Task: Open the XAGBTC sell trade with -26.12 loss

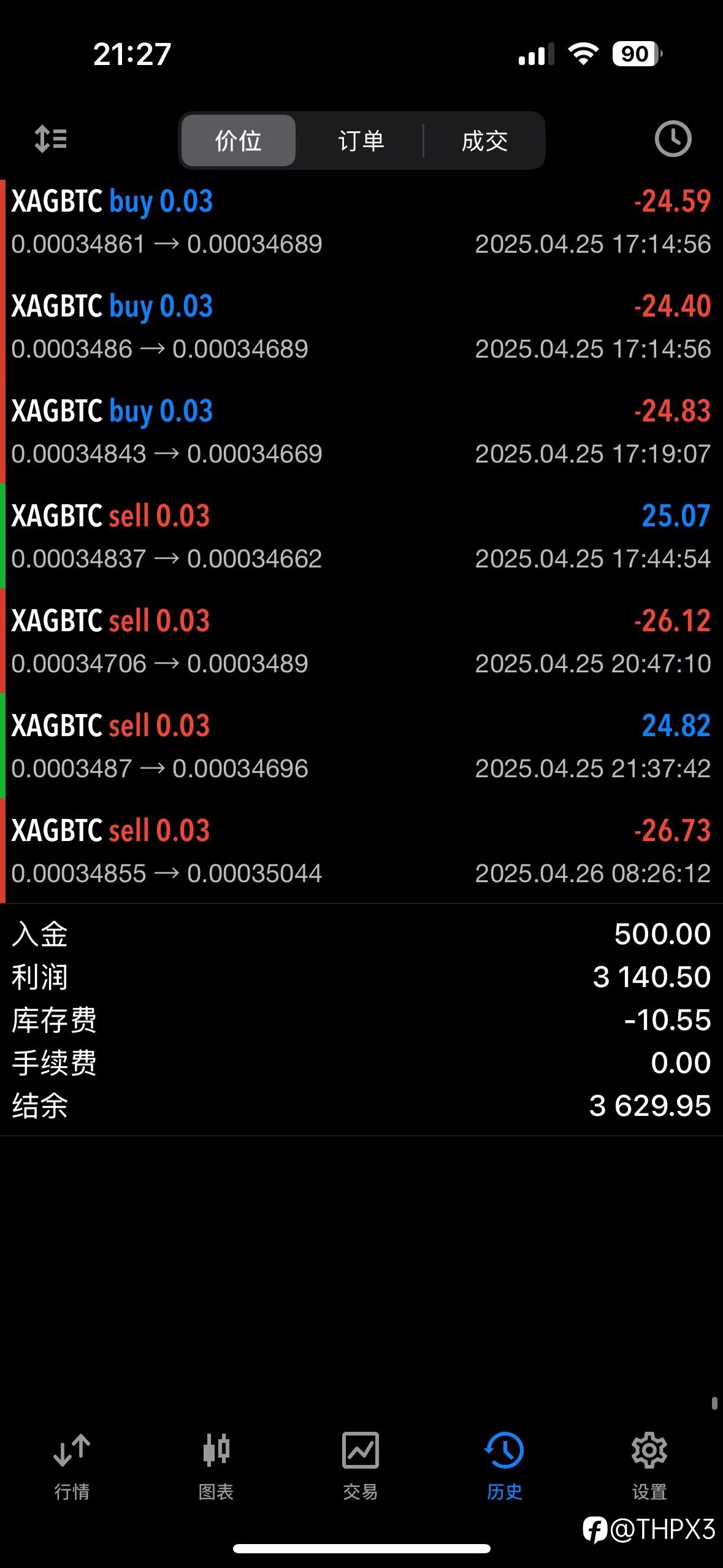Action: click(361, 641)
